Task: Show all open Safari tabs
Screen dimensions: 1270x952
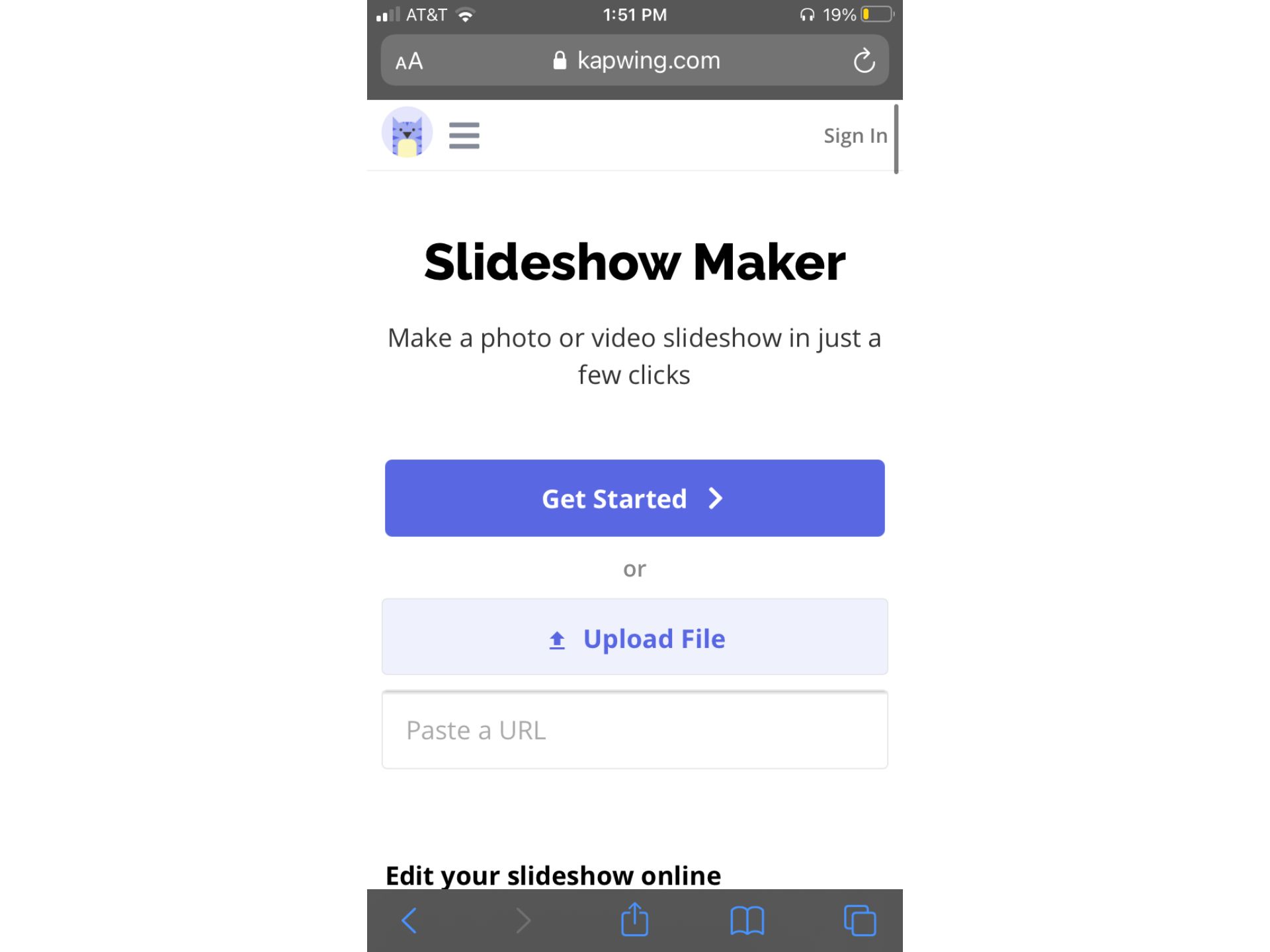Action: [859, 920]
